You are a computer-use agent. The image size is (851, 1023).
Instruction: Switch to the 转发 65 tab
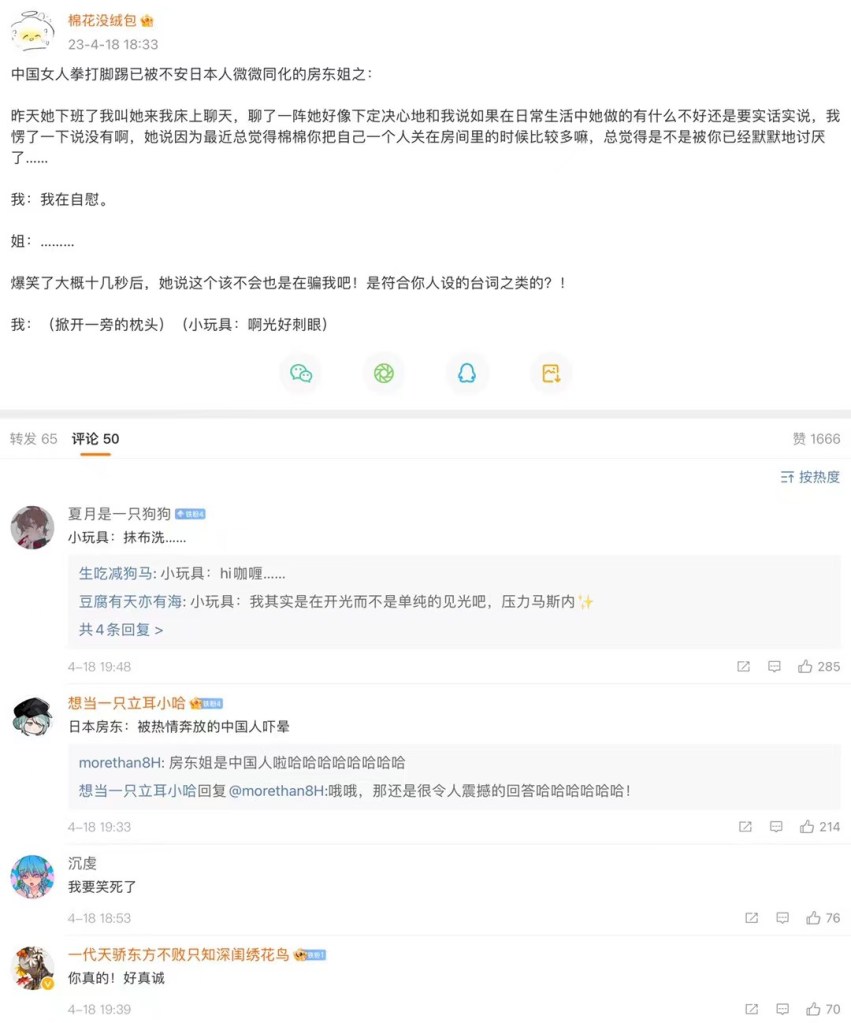pyautogui.click(x=34, y=439)
